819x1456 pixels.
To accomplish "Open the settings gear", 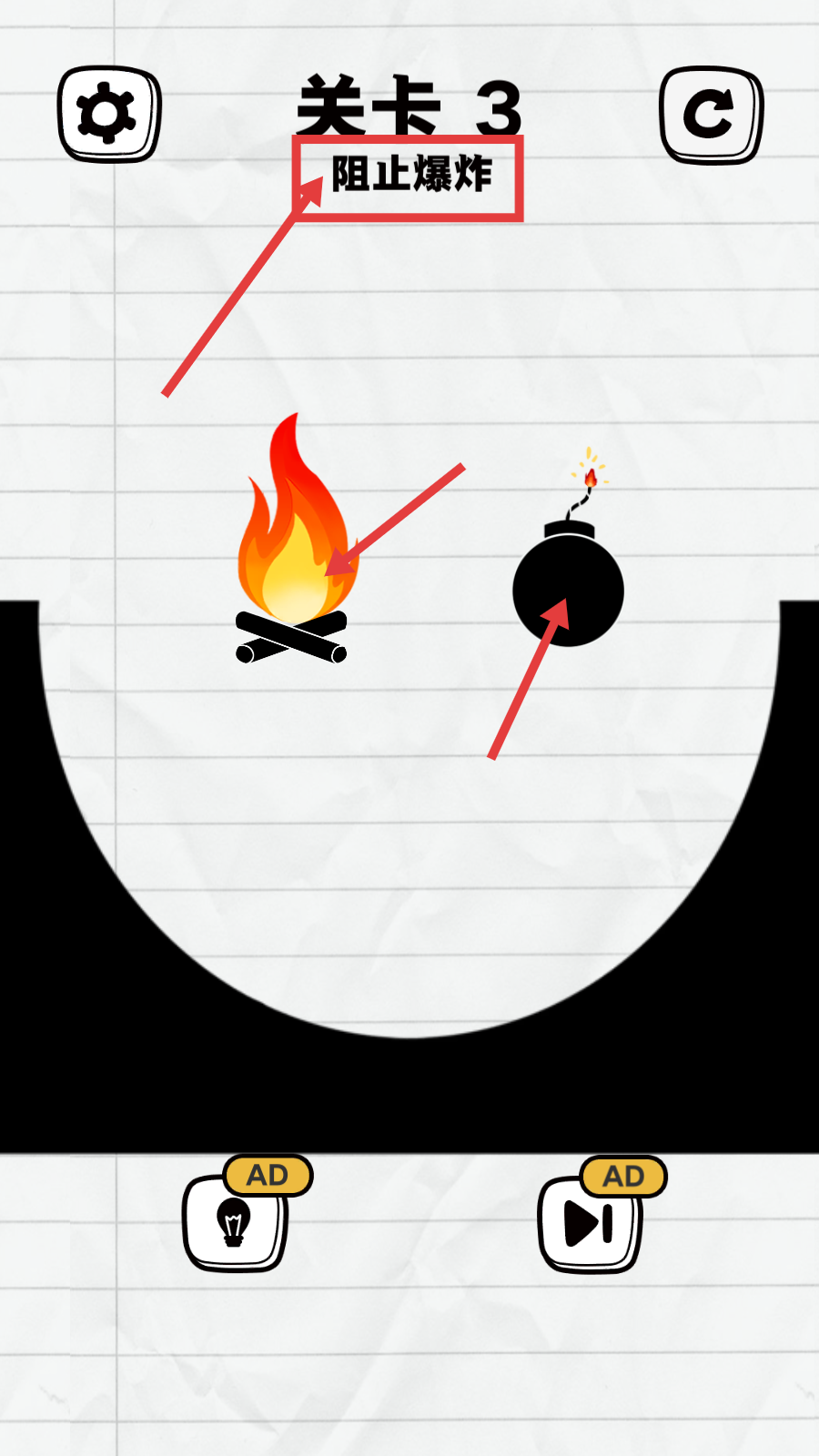I will click(108, 114).
